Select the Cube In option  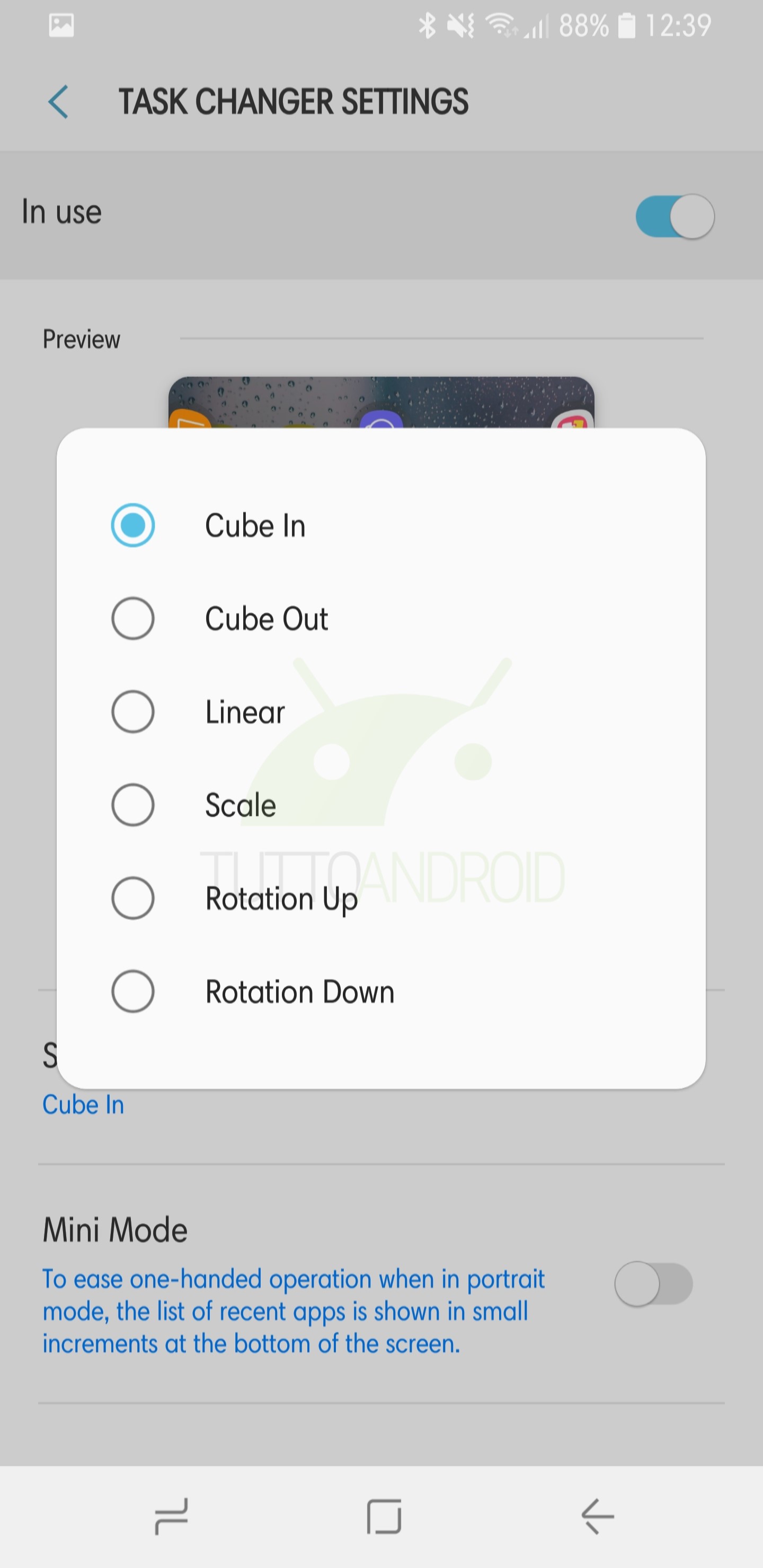coord(381,525)
